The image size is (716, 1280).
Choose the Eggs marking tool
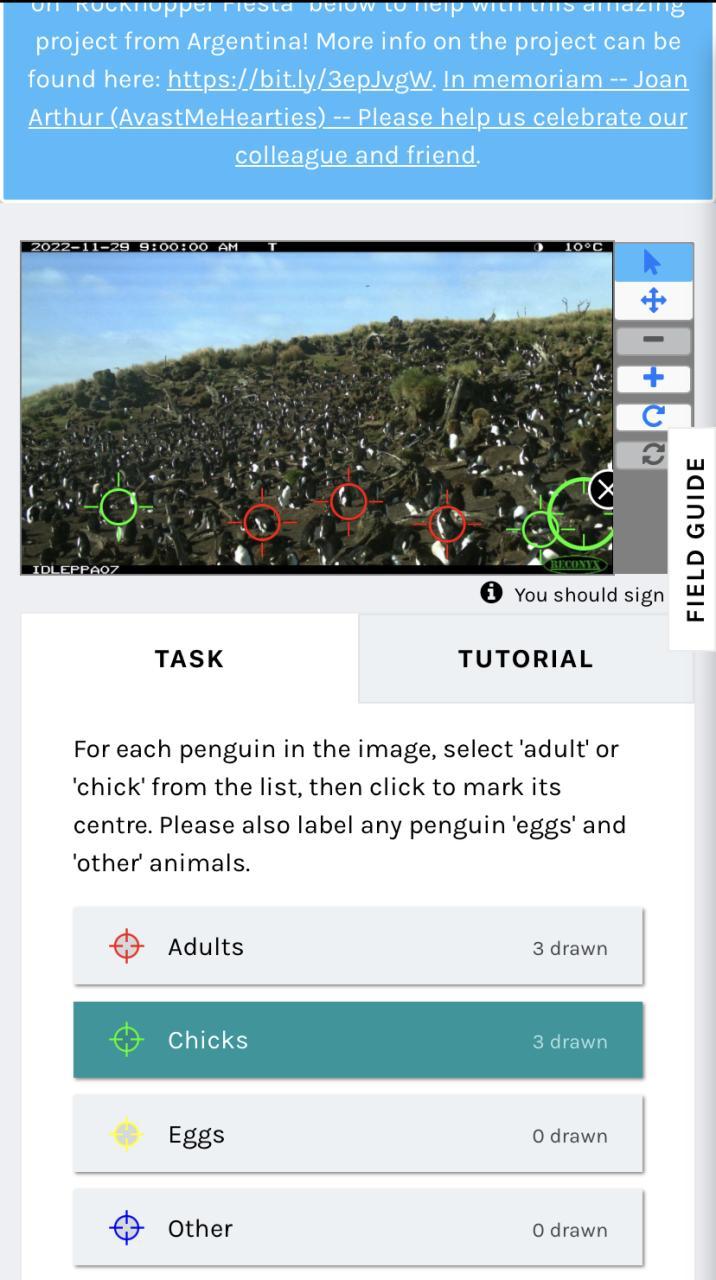point(357,1135)
